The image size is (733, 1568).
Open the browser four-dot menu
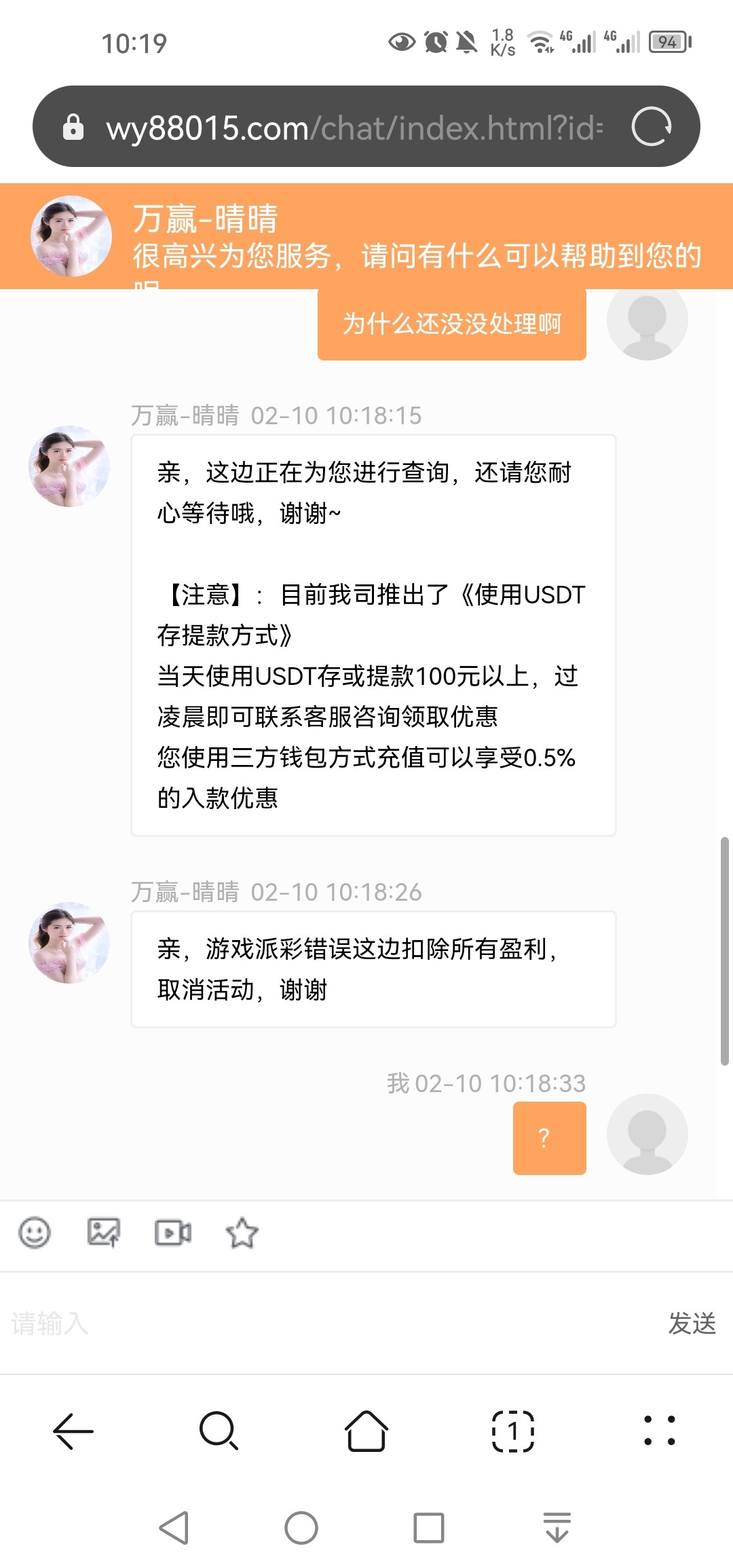point(659,1431)
